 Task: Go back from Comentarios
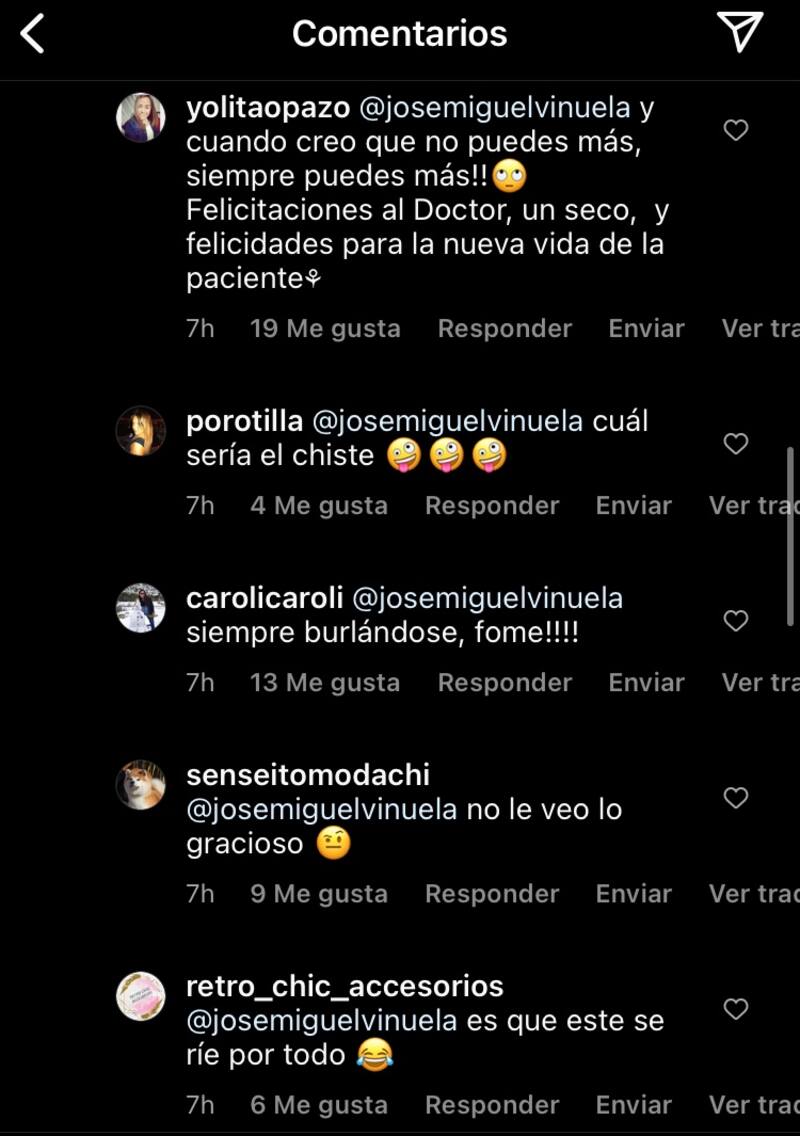point(33,34)
